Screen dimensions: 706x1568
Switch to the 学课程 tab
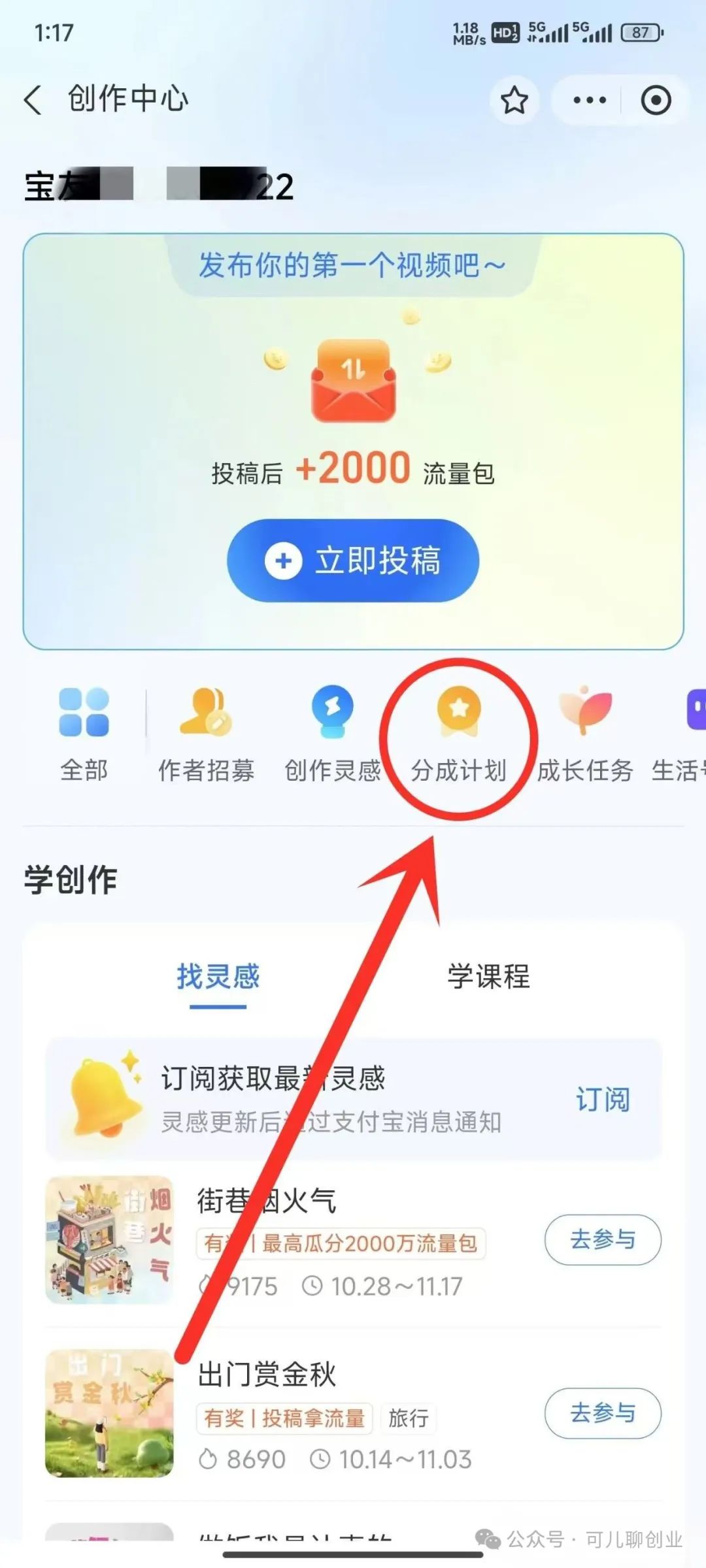point(488,977)
